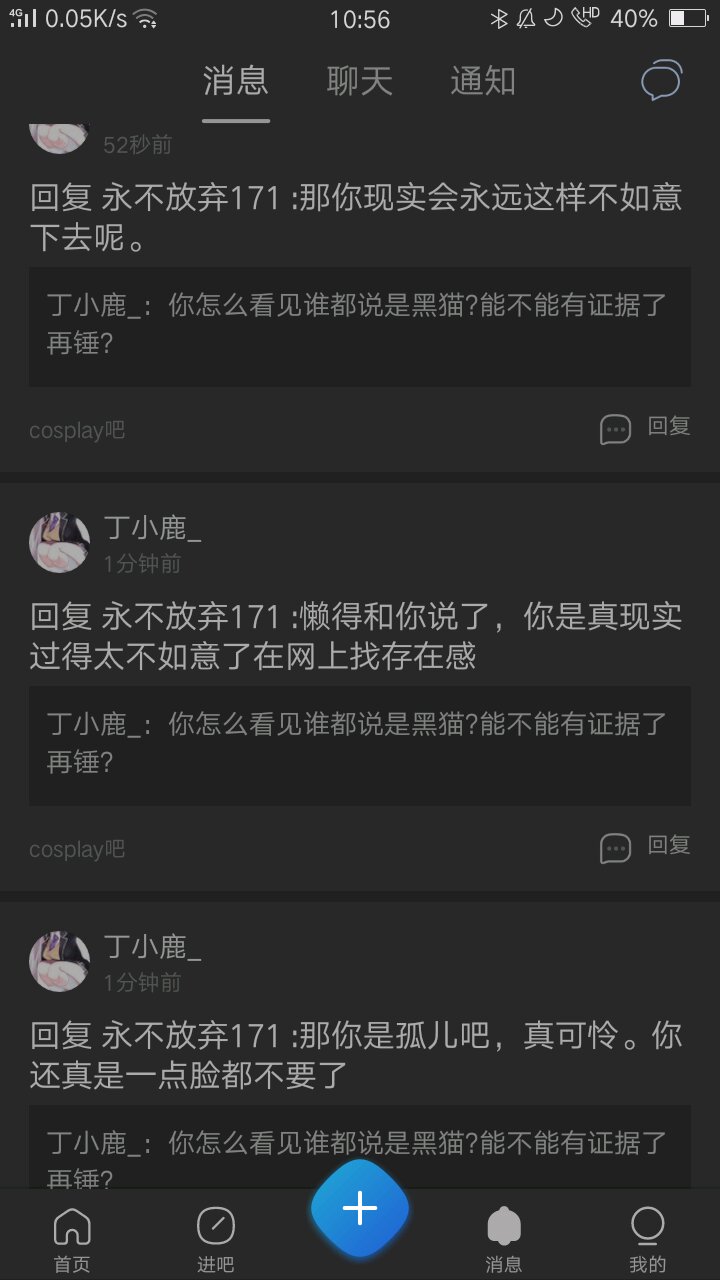The image size is (720, 1280).
Task: Open the 我的 profile tab
Action: tap(647, 1239)
